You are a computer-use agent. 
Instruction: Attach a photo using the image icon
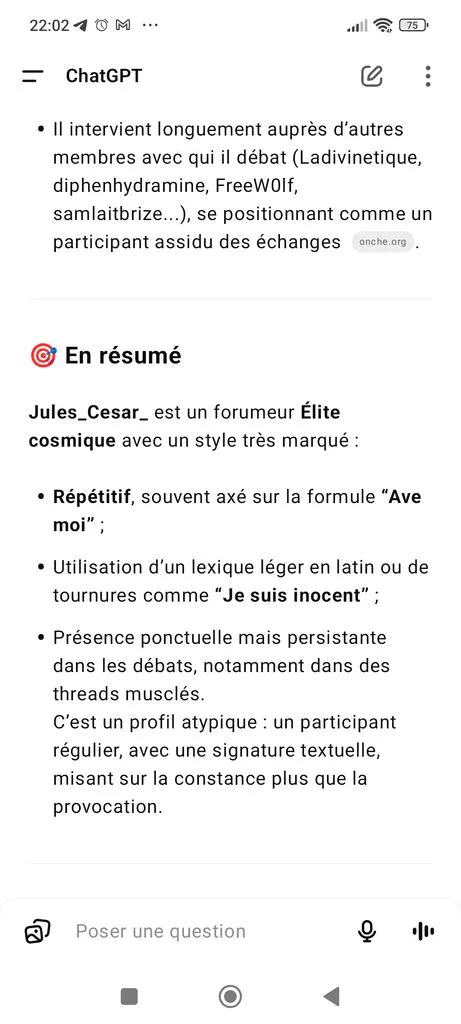(x=38, y=931)
